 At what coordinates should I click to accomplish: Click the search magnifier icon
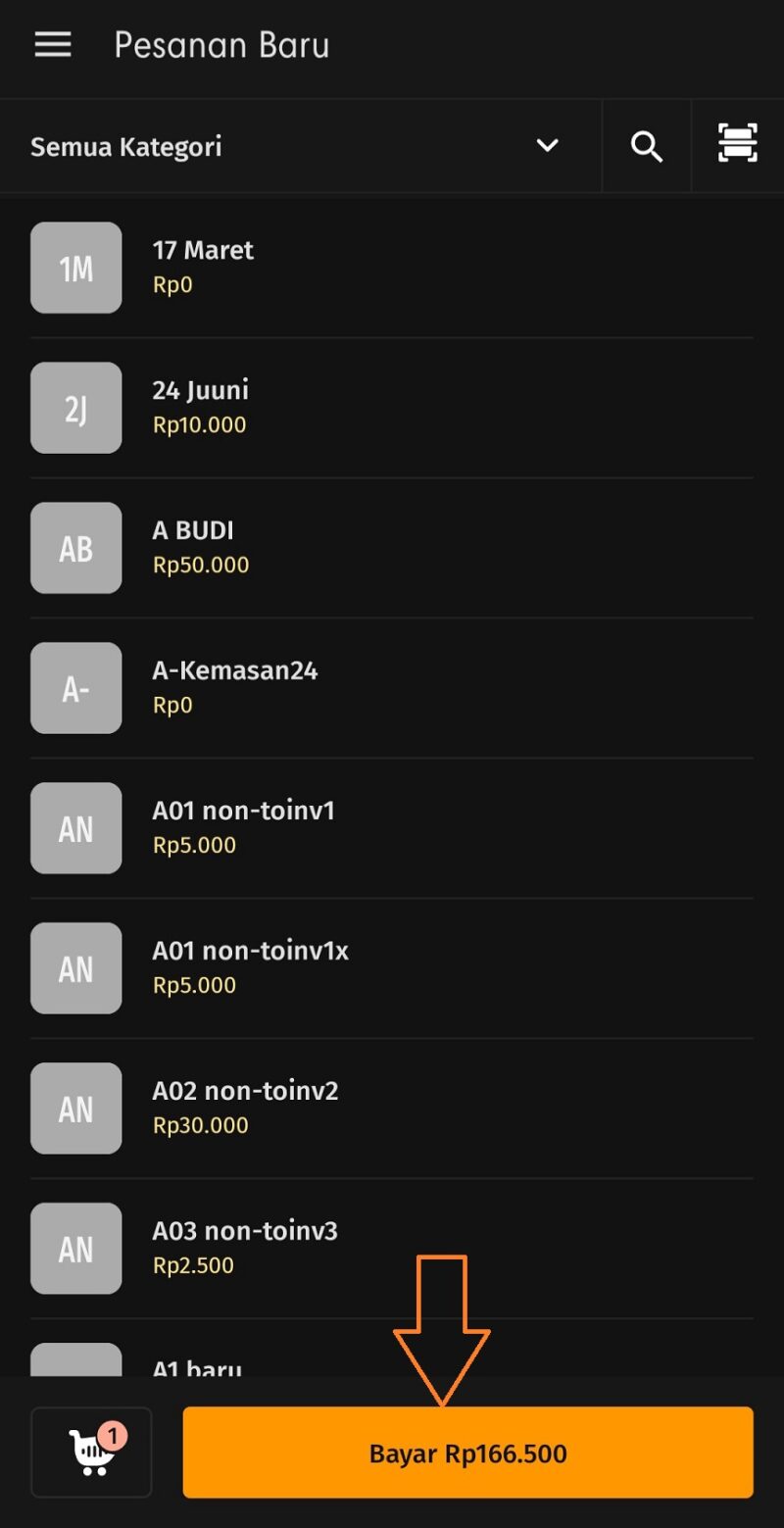pyautogui.click(x=646, y=145)
